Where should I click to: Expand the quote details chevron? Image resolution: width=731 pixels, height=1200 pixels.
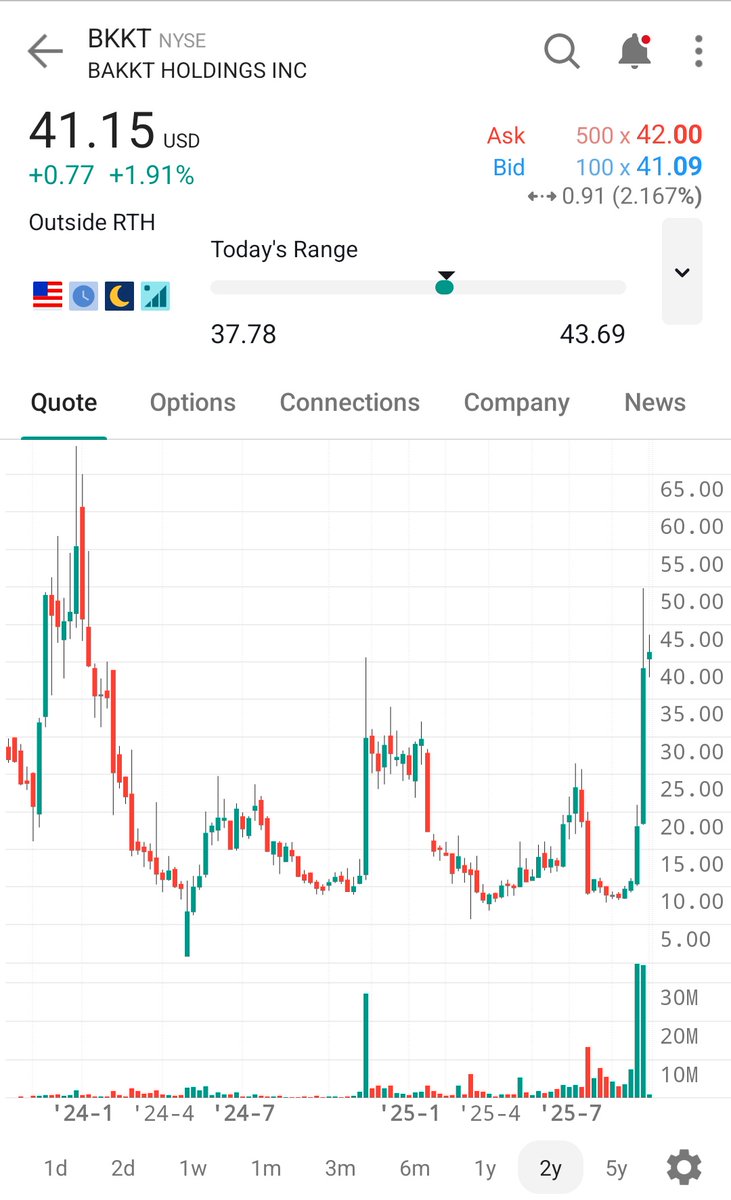[682, 272]
